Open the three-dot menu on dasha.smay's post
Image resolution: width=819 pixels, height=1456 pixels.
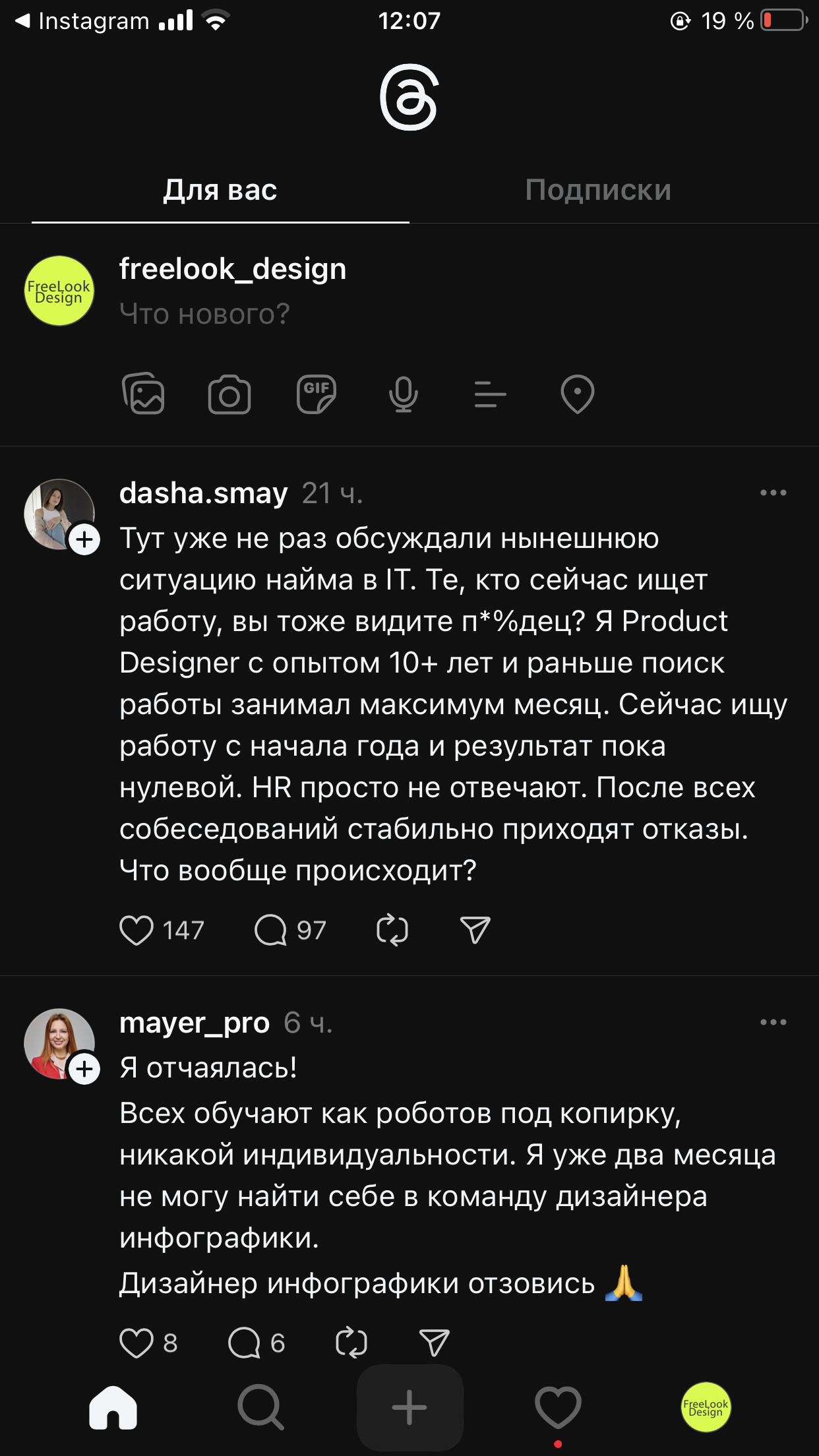(x=773, y=493)
